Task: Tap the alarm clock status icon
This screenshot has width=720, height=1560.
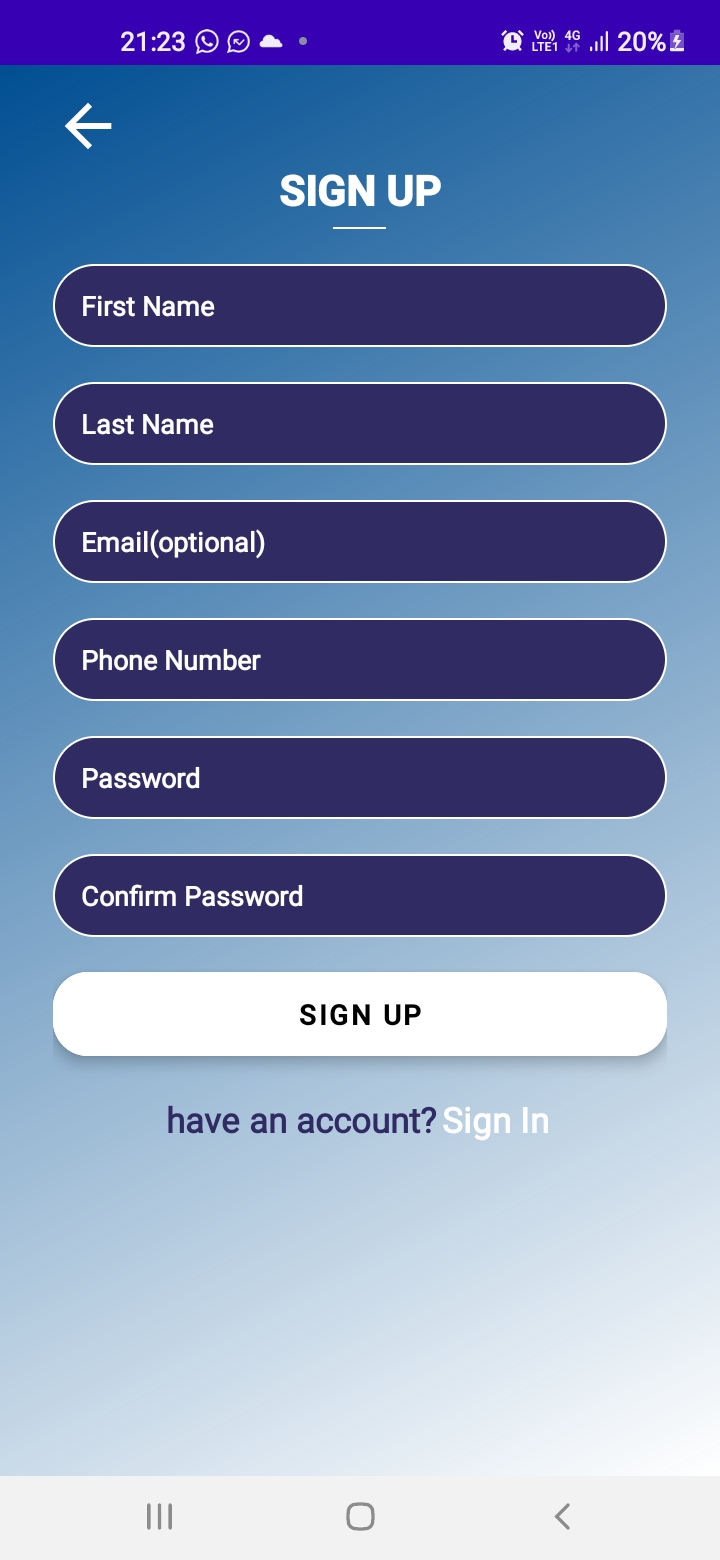Action: pyautogui.click(x=511, y=42)
